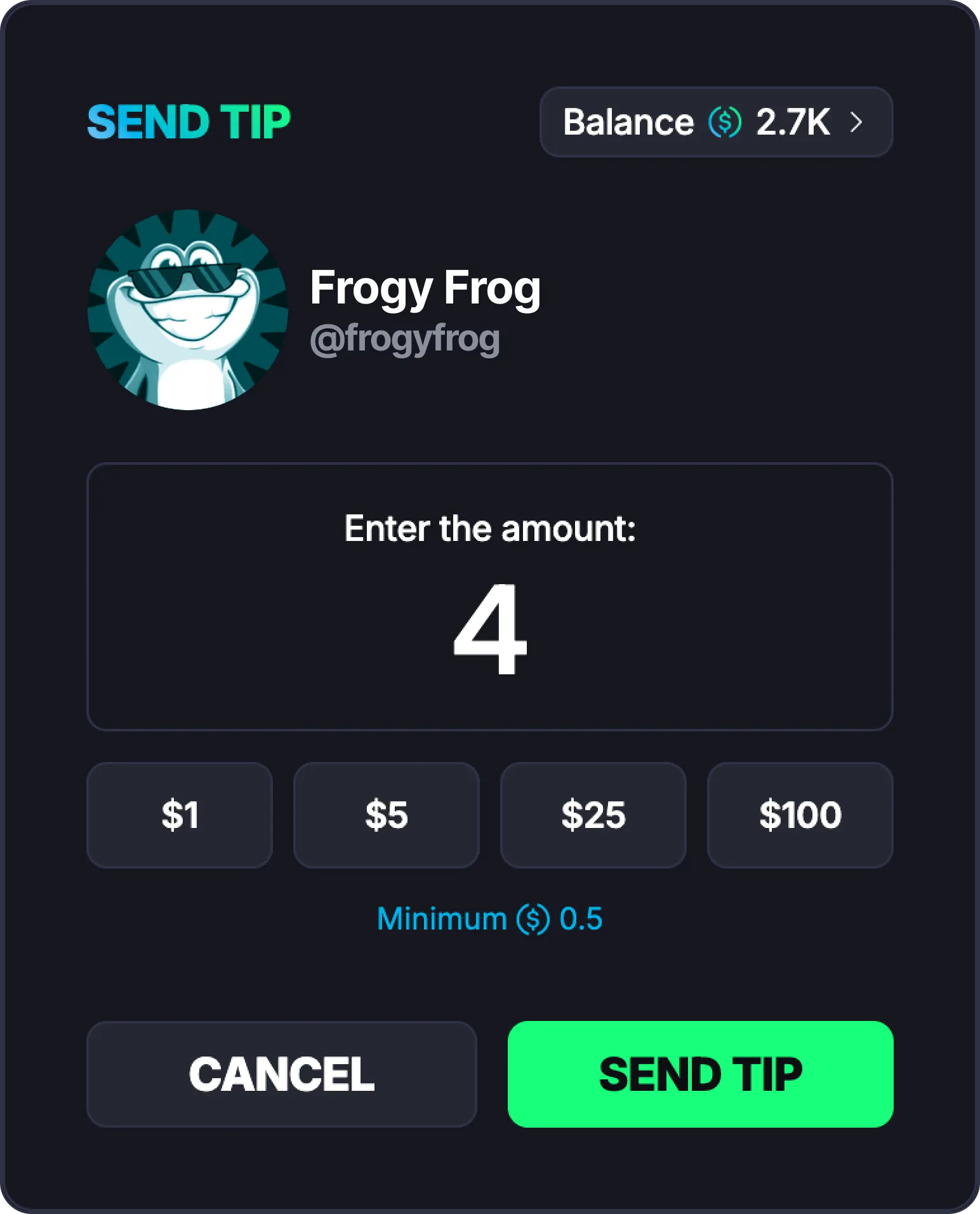Viewport: 980px width, 1214px height.
Task: Confirm with the green Send Tip button
Action: pos(700,1074)
